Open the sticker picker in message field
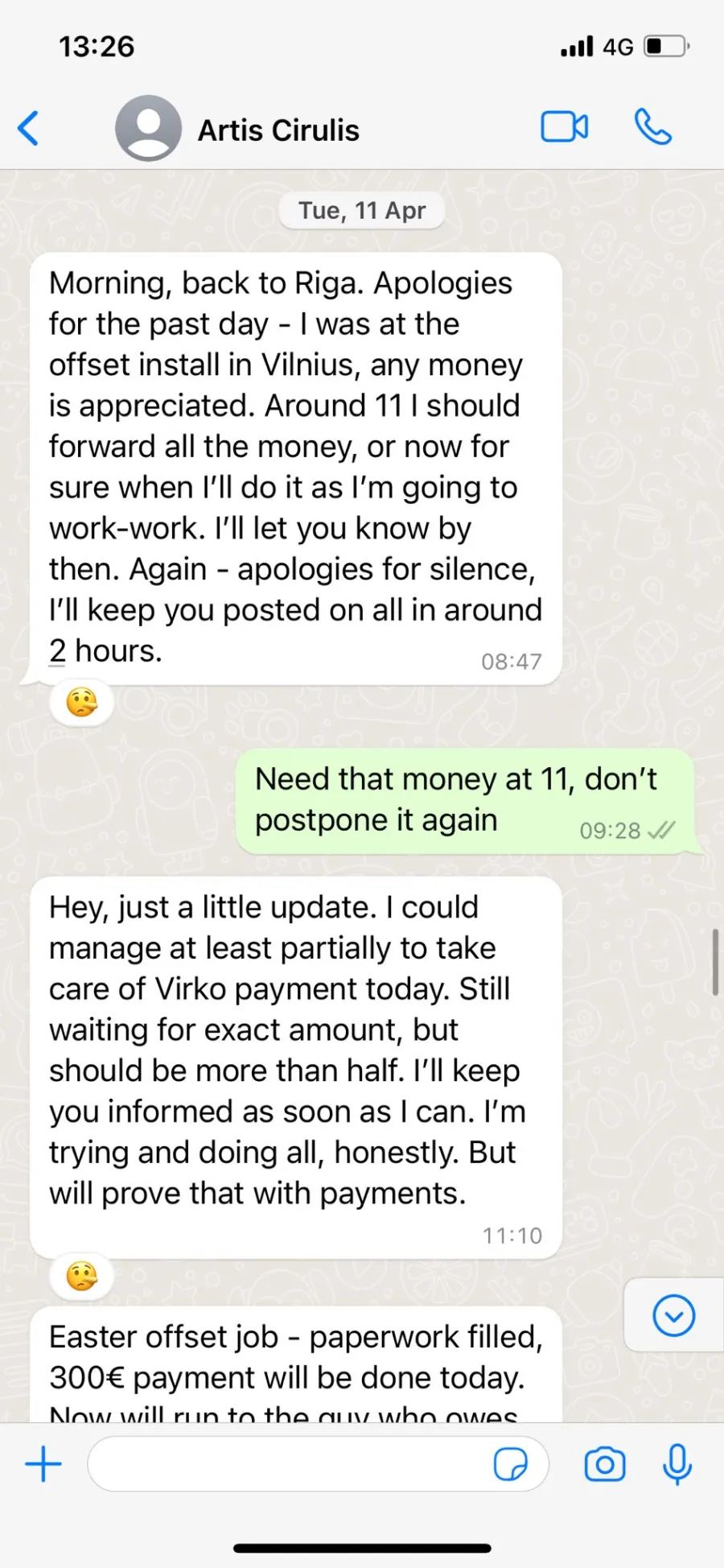Viewport: 724px width, 1568px height. pyautogui.click(x=510, y=1464)
